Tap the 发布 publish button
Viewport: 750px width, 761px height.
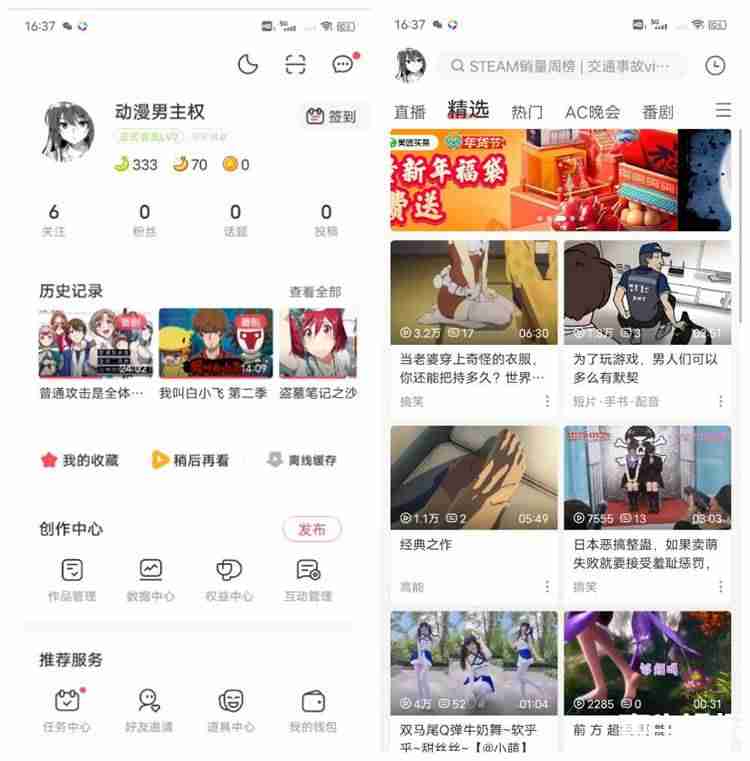click(312, 529)
